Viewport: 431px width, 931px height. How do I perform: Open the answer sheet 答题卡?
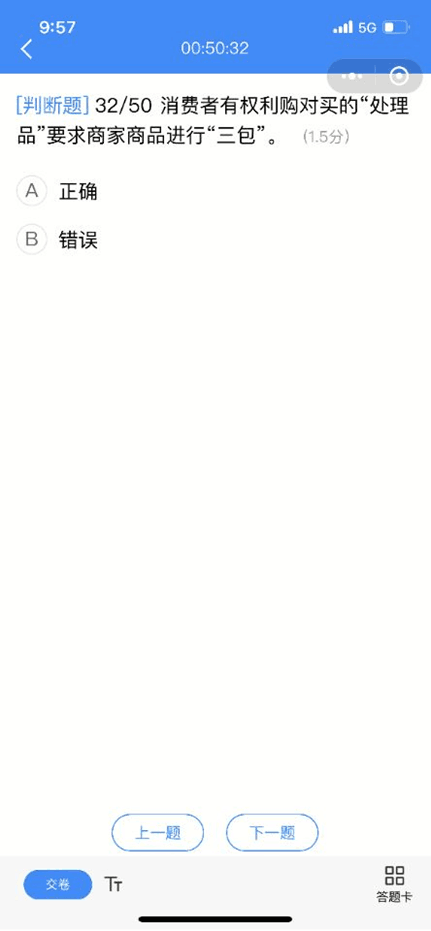point(394,884)
